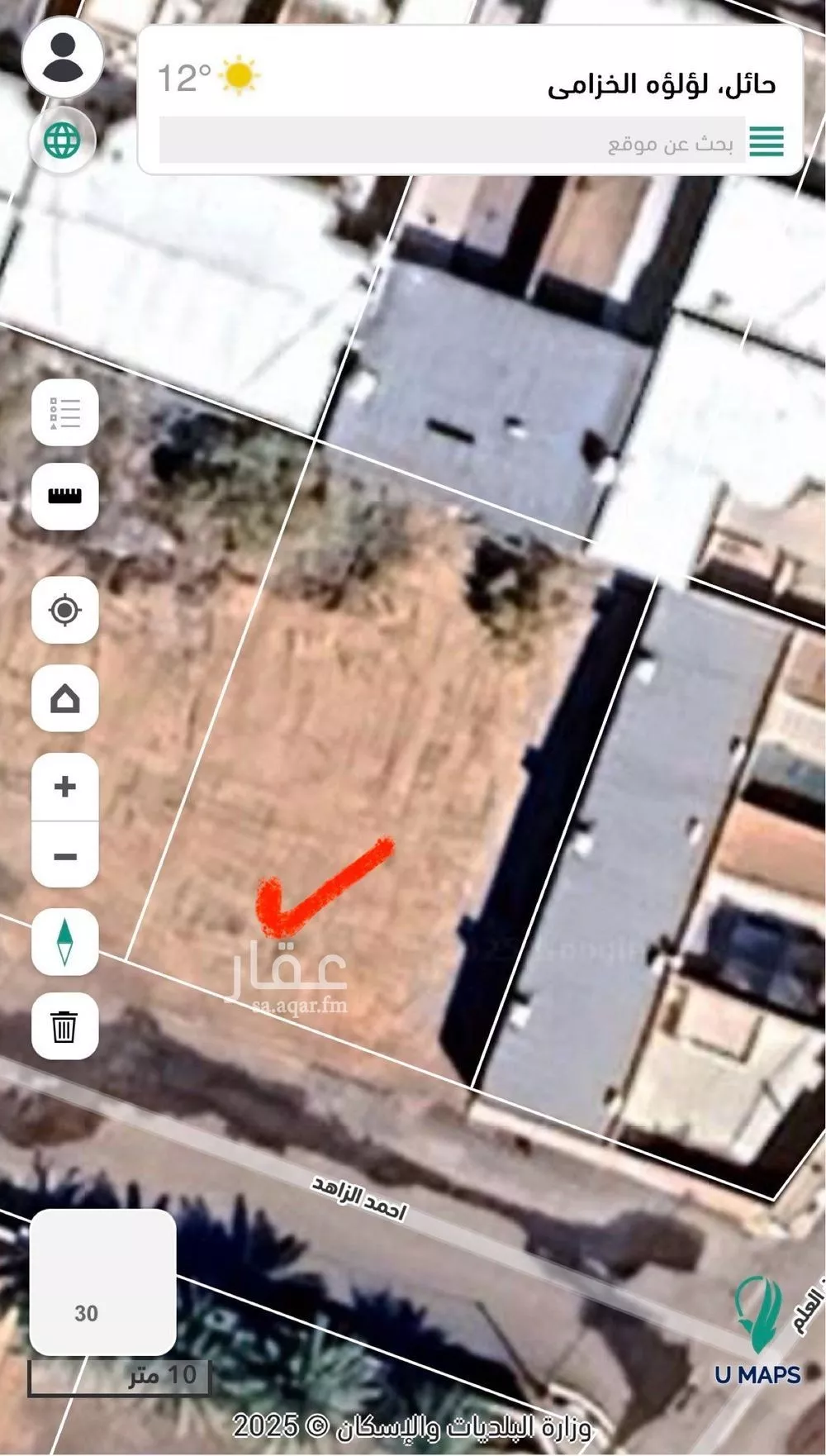Viewport: 826px width, 1456px height.
Task: Tap the location search field
Action: [x=451, y=143]
